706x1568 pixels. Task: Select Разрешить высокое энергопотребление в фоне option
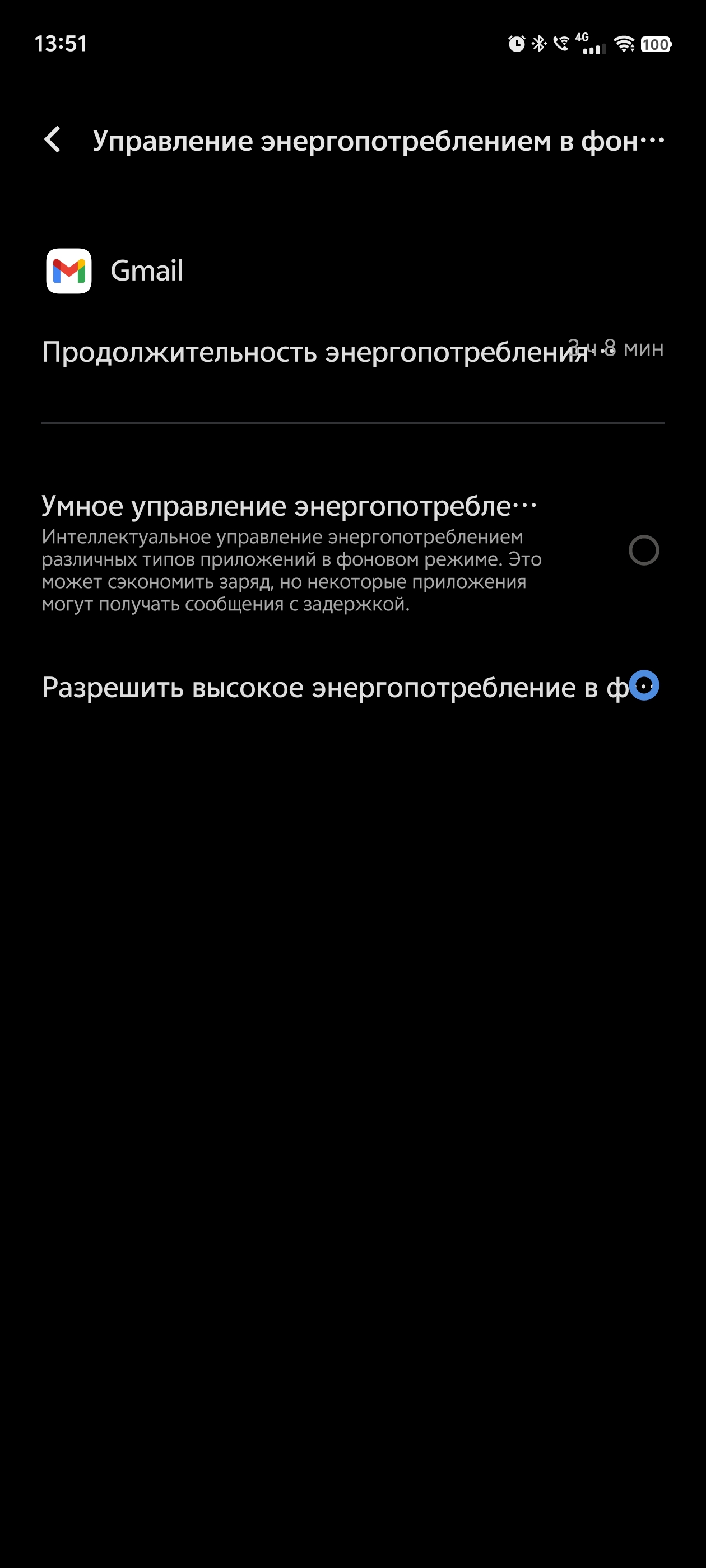pyautogui.click(x=352, y=687)
